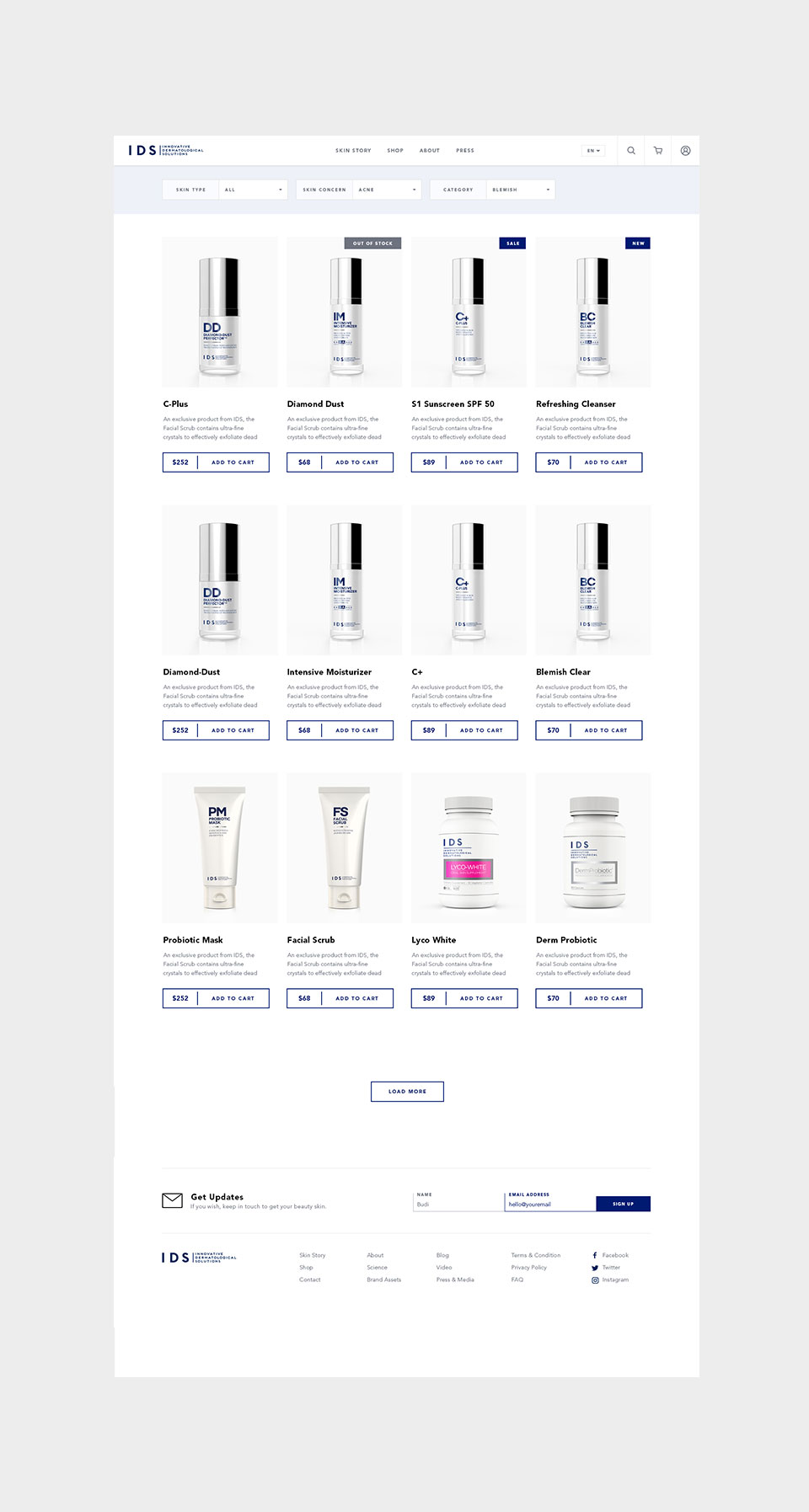This screenshot has width=809, height=1512.
Task: Open the user account icon
Action: coord(685,151)
